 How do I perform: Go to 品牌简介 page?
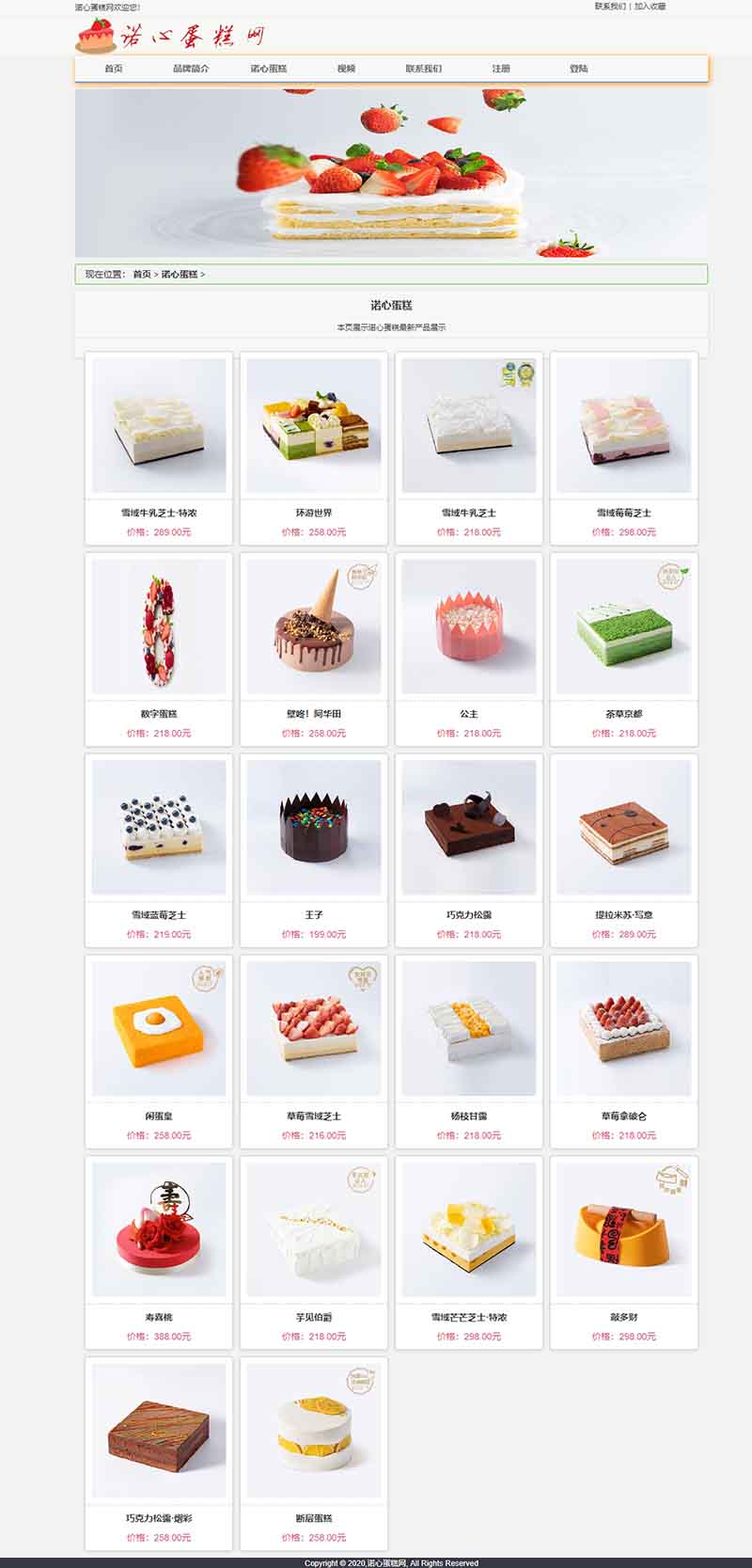tap(191, 69)
